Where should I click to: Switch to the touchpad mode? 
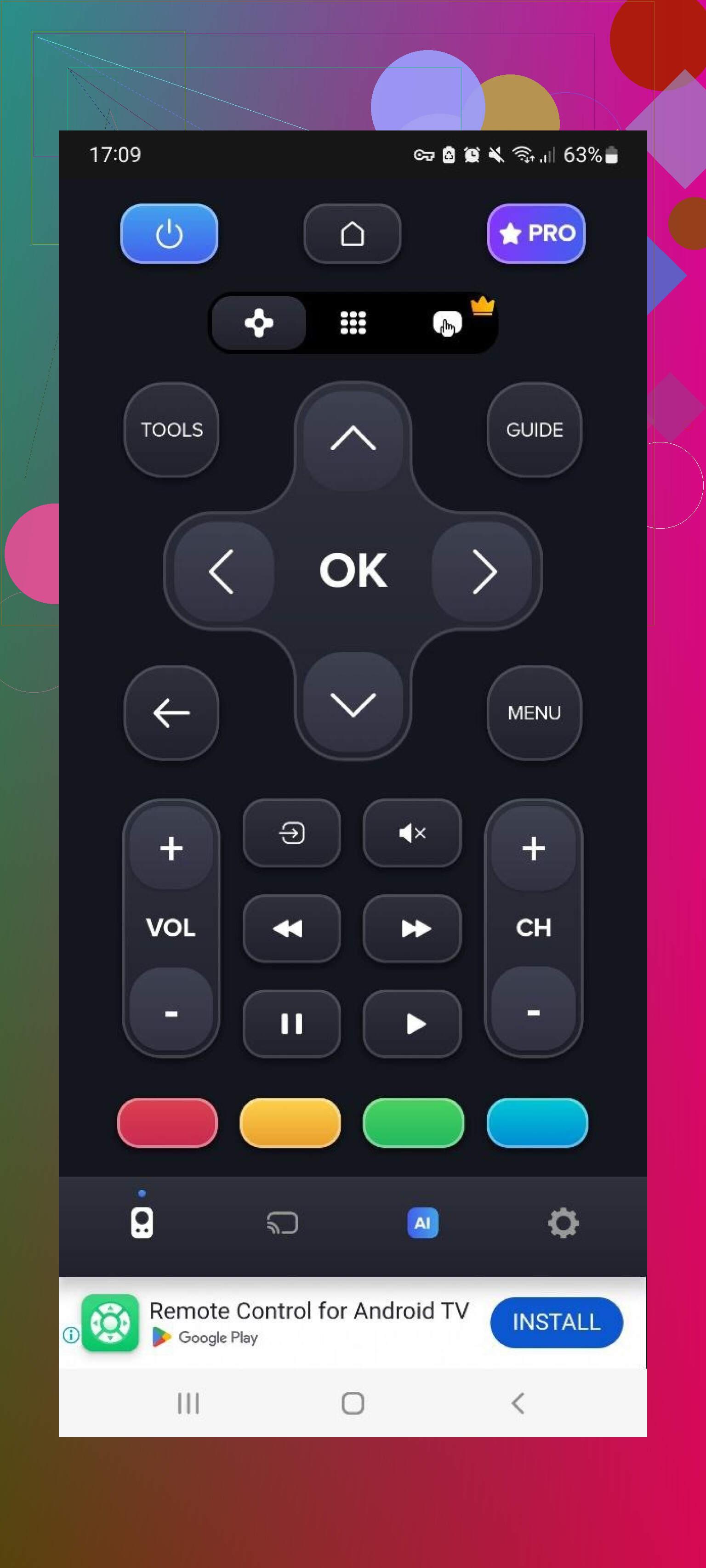pyautogui.click(x=447, y=324)
